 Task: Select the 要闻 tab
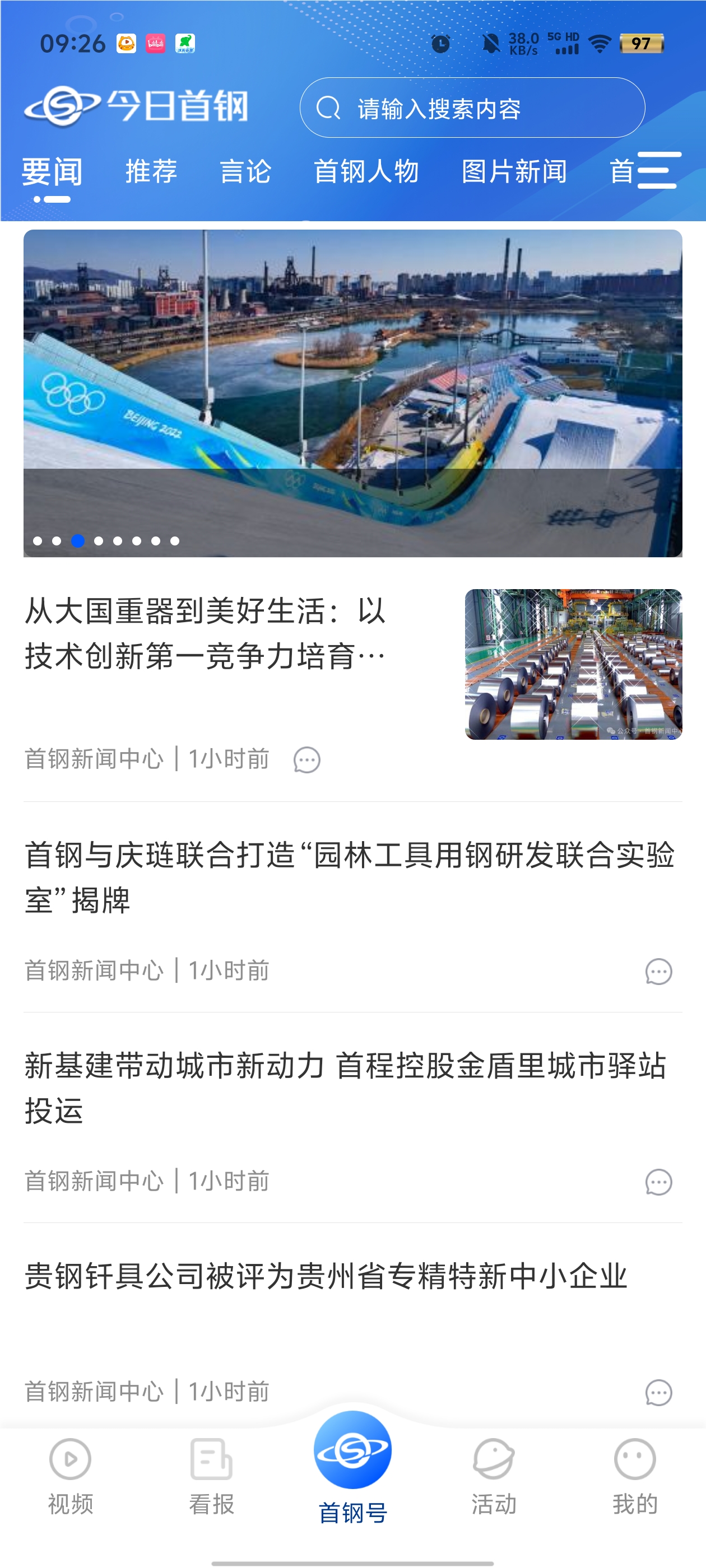(x=52, y=172)
